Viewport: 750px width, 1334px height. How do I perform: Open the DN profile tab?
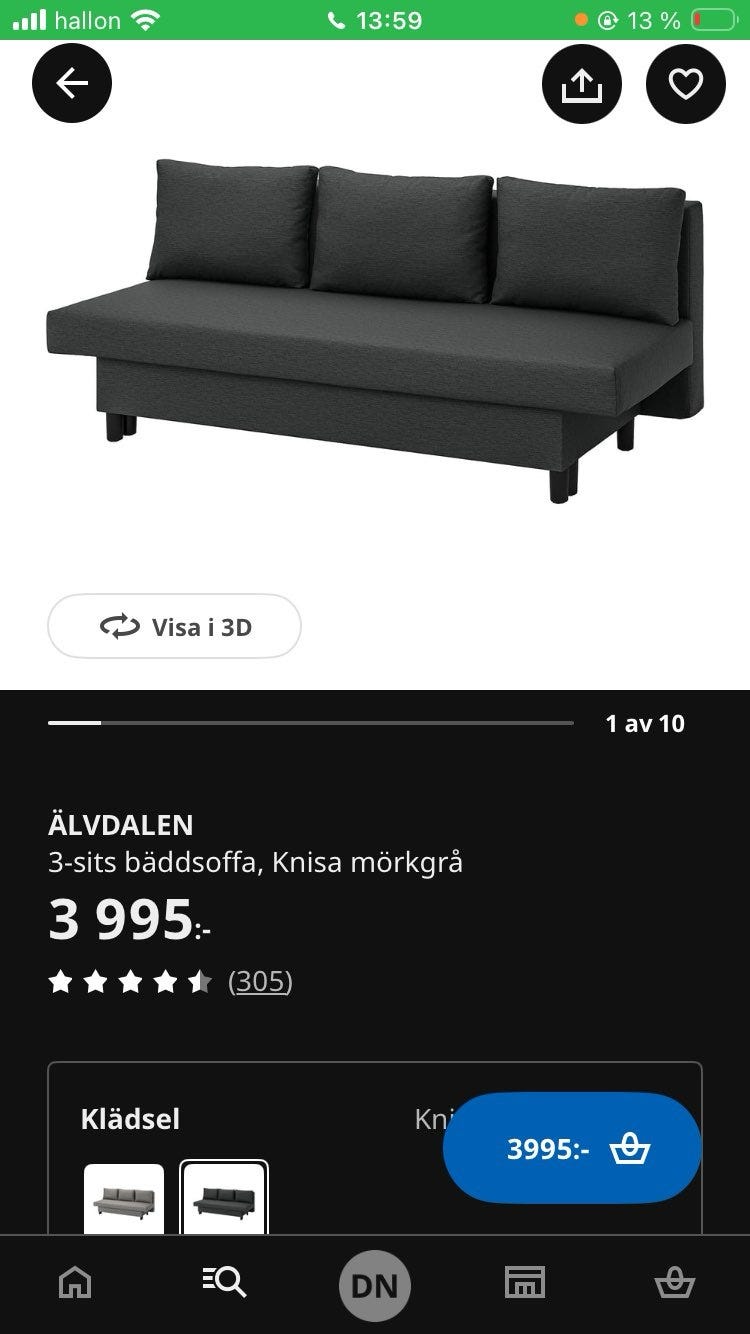point(375,1285)
